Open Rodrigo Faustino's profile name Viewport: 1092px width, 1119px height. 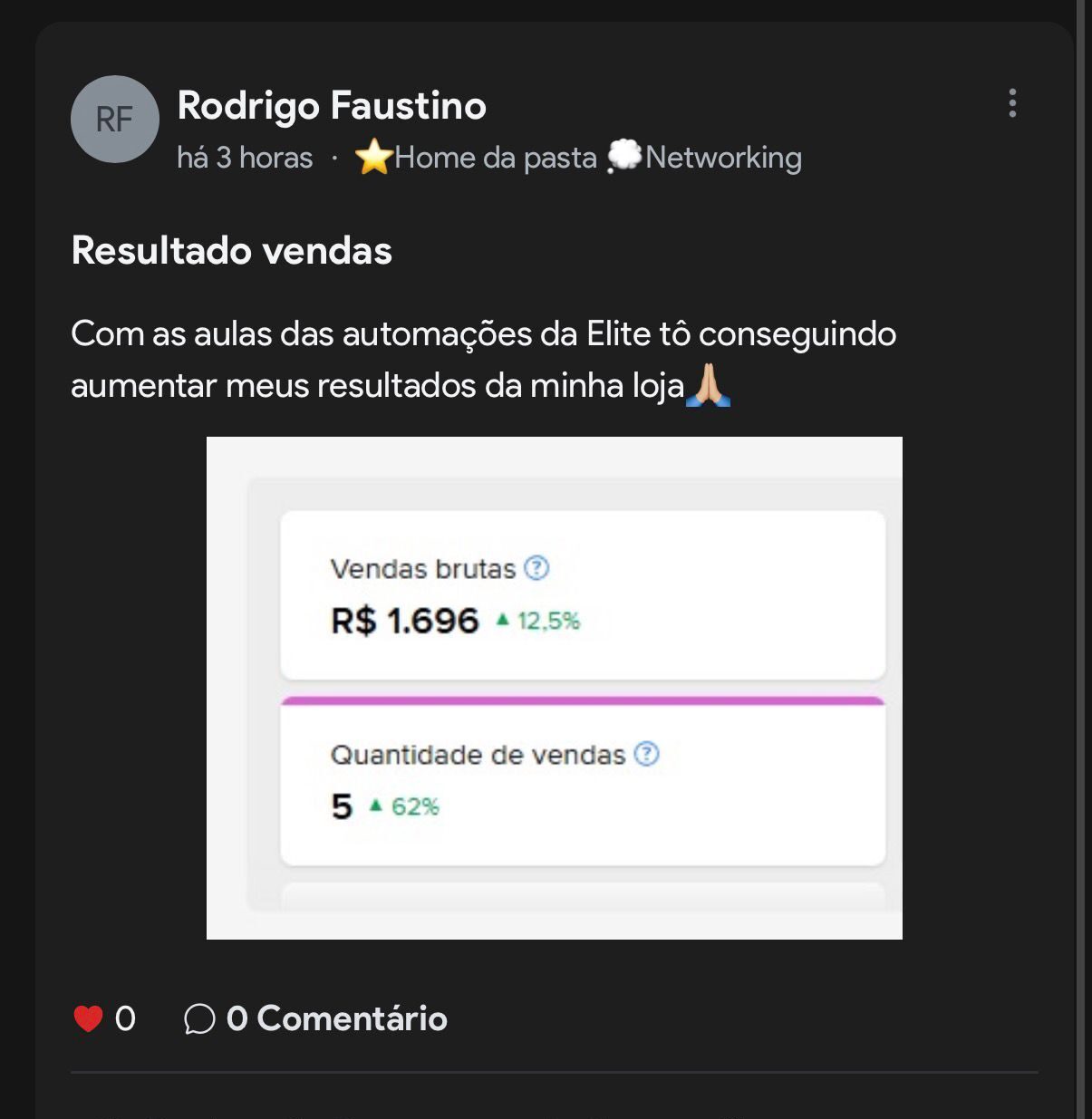coord(332,105)
